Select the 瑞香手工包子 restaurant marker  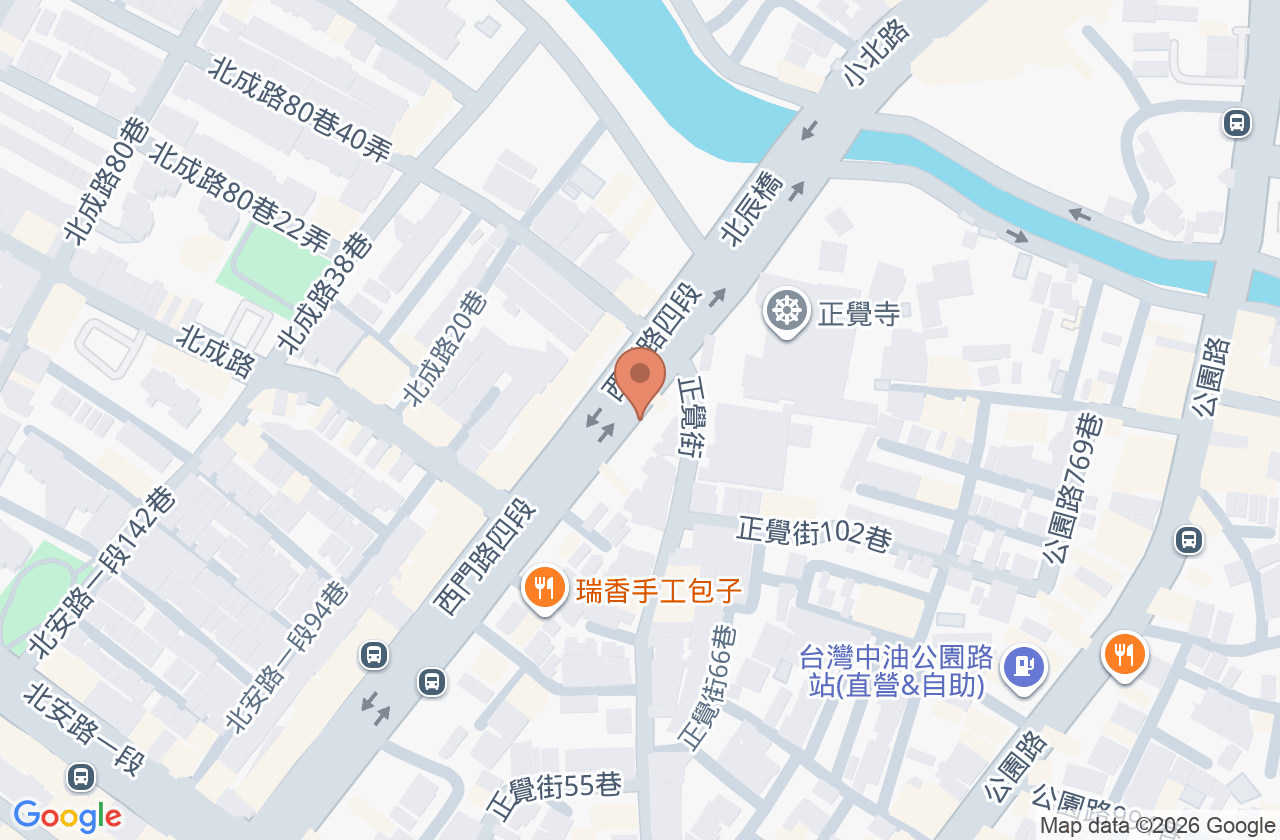tap(544, 590)
